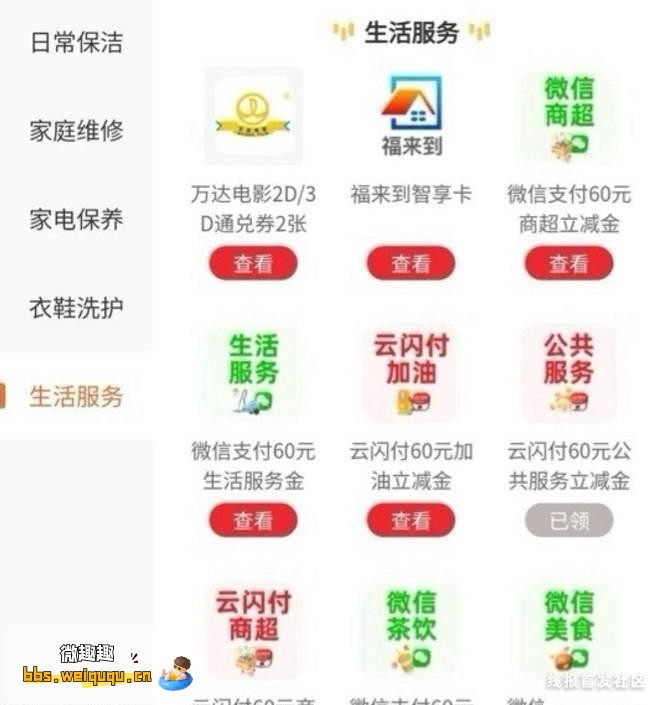
Task: Tap 已领 under 云闪付60元公共服务立减金
Action: [x=568, y=520]
